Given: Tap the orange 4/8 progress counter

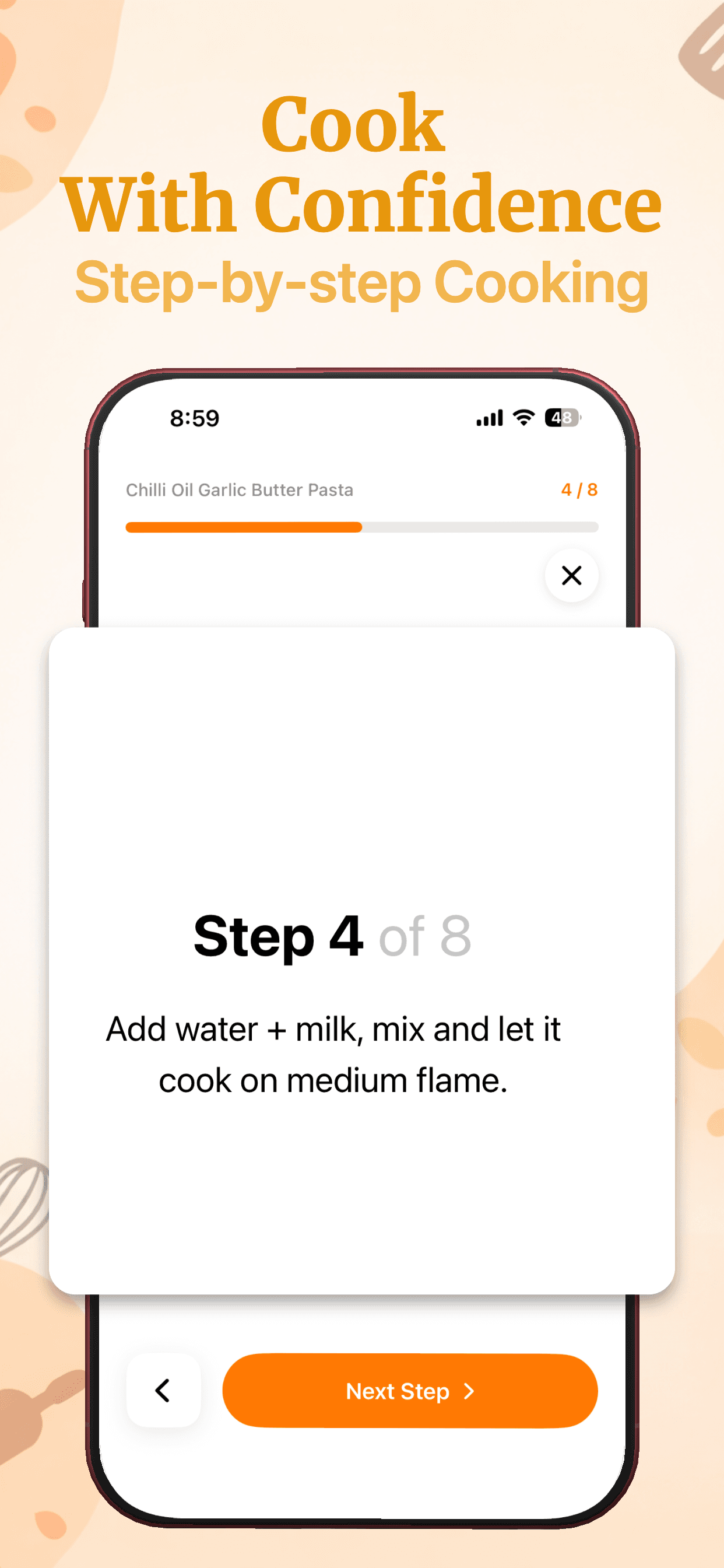Looking at the screenshot, I should pos(579,489).
